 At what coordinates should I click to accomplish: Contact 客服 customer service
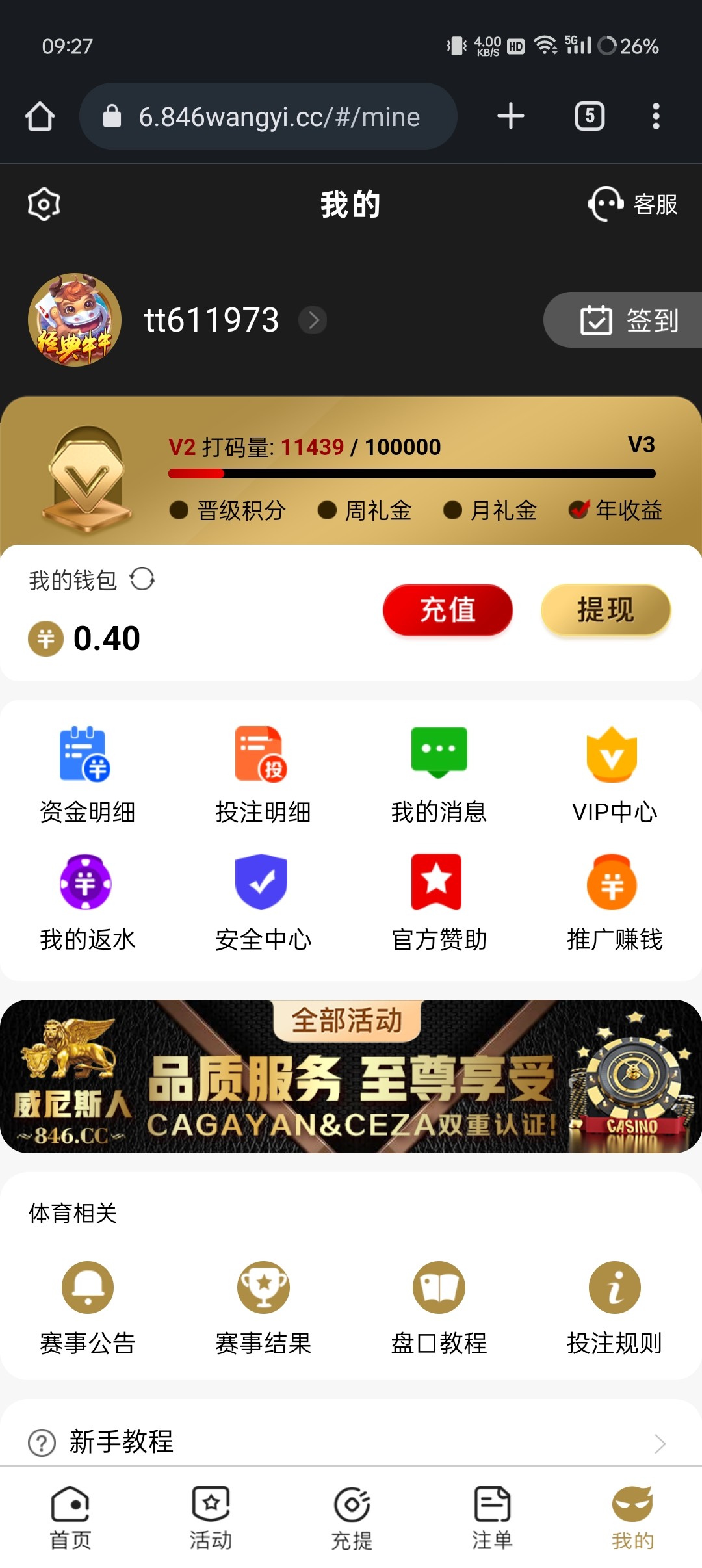pyautogui.click(x=632, y=204)
